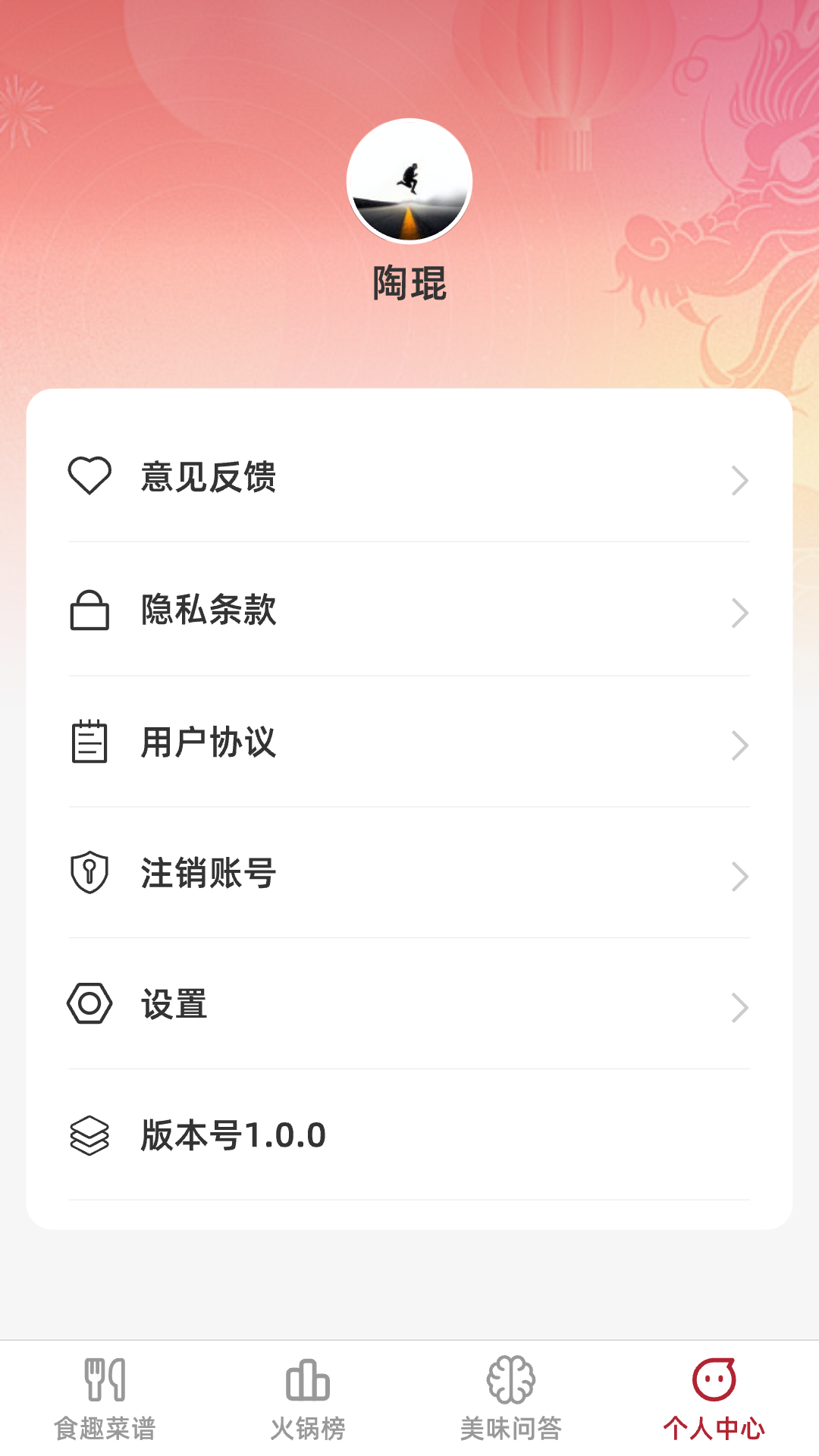This screenshot has width=819, height=1456.
Task: Select the 个人中心 tab
Action: pos(714,1399)
